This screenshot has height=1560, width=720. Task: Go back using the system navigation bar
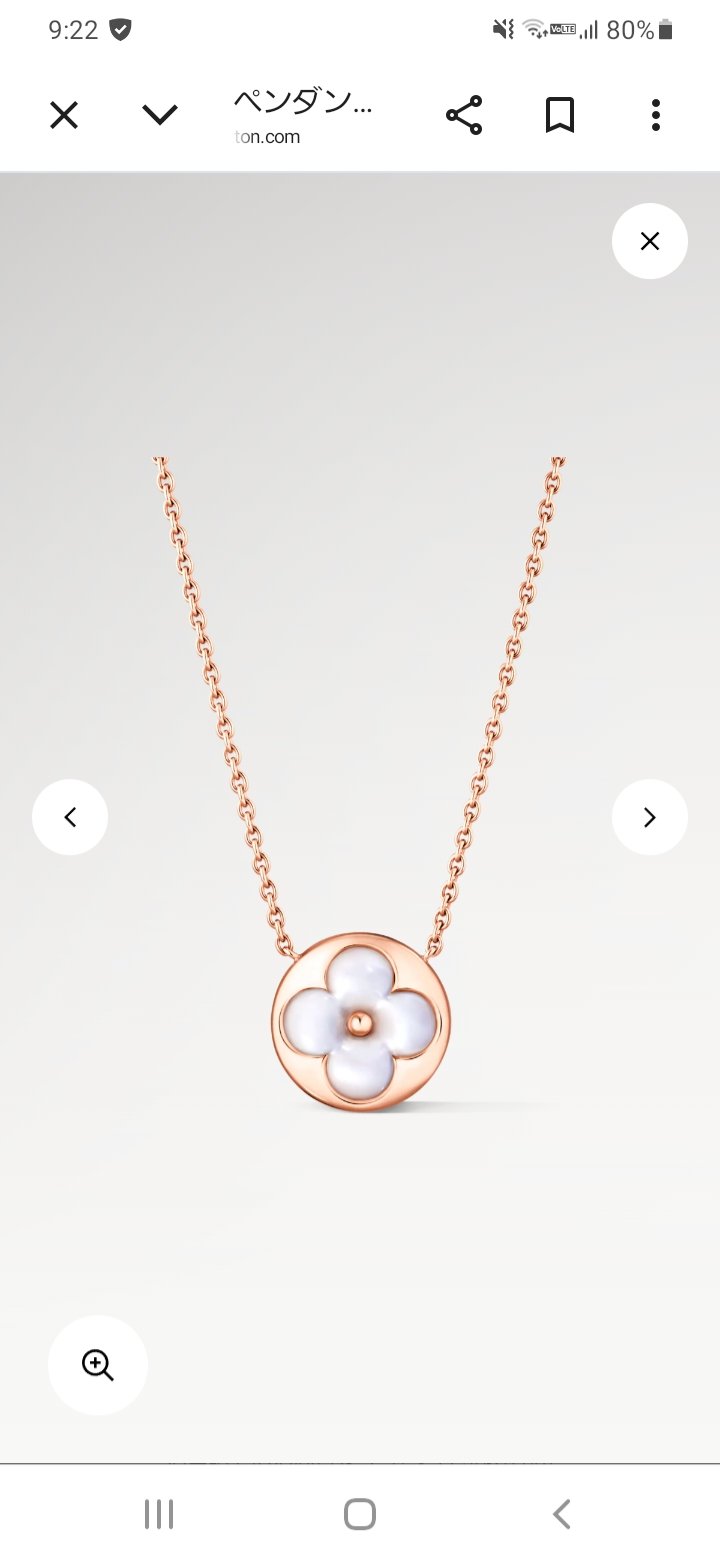point(562,1514)
